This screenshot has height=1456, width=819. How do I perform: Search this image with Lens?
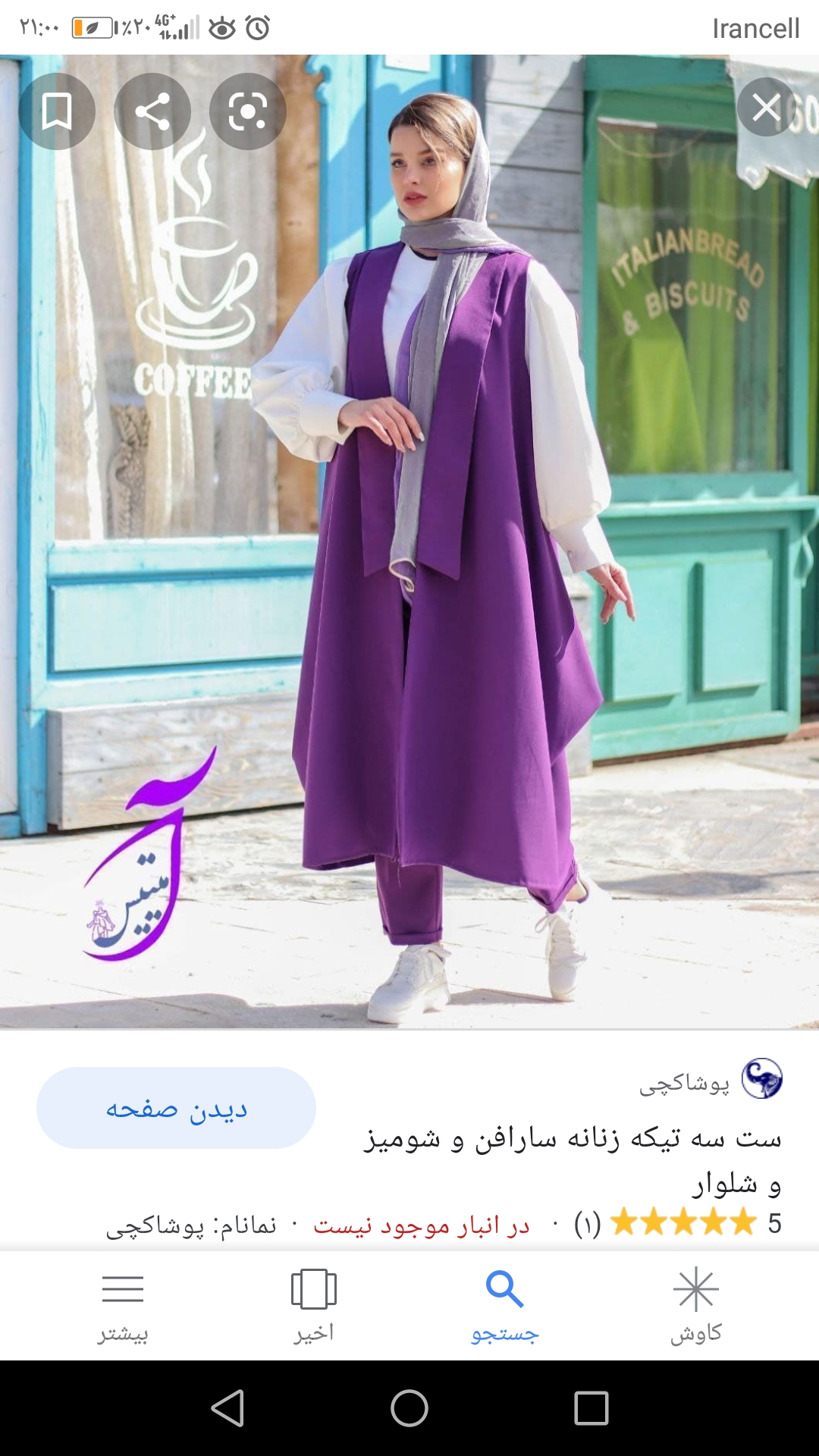[x=248, y=111]
